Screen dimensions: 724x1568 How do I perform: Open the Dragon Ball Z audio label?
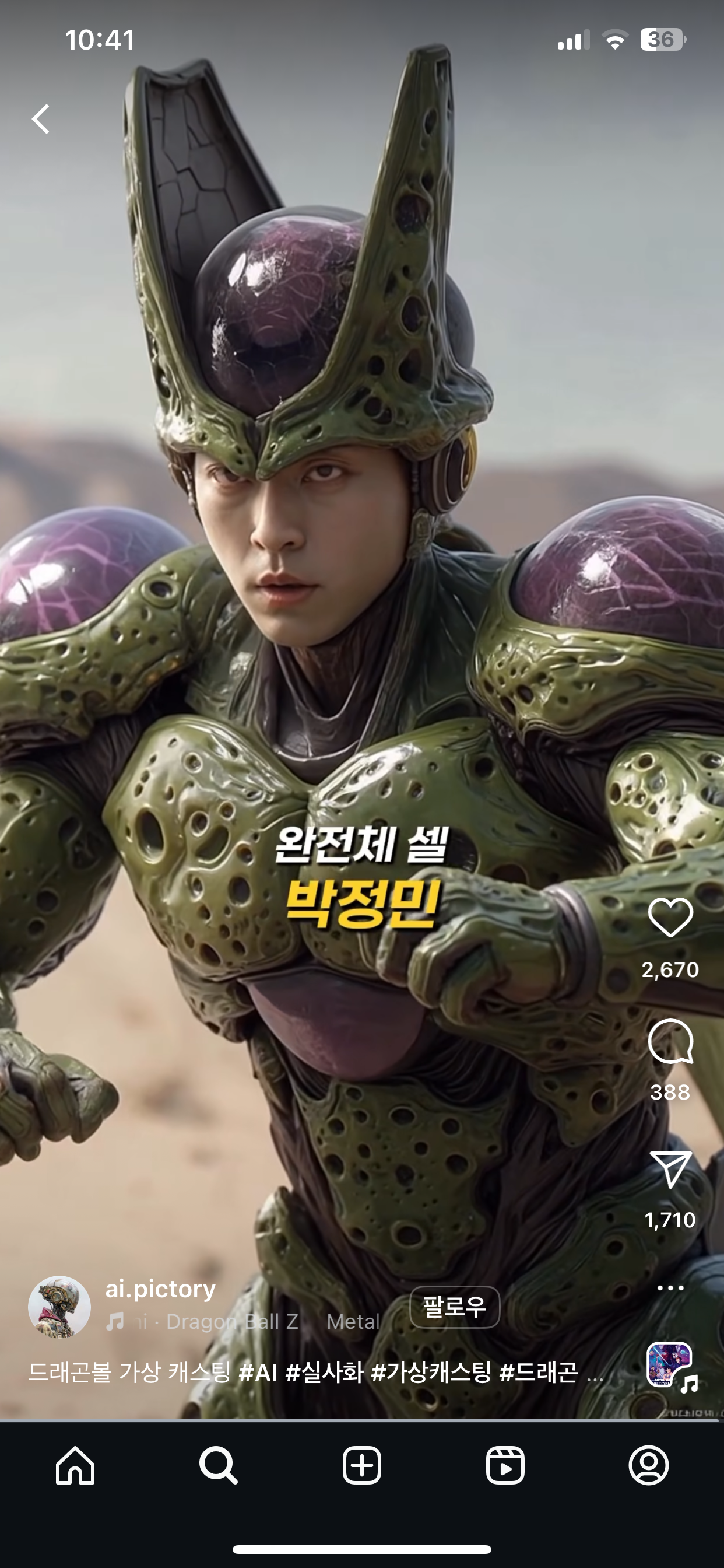pos(231,1321)
